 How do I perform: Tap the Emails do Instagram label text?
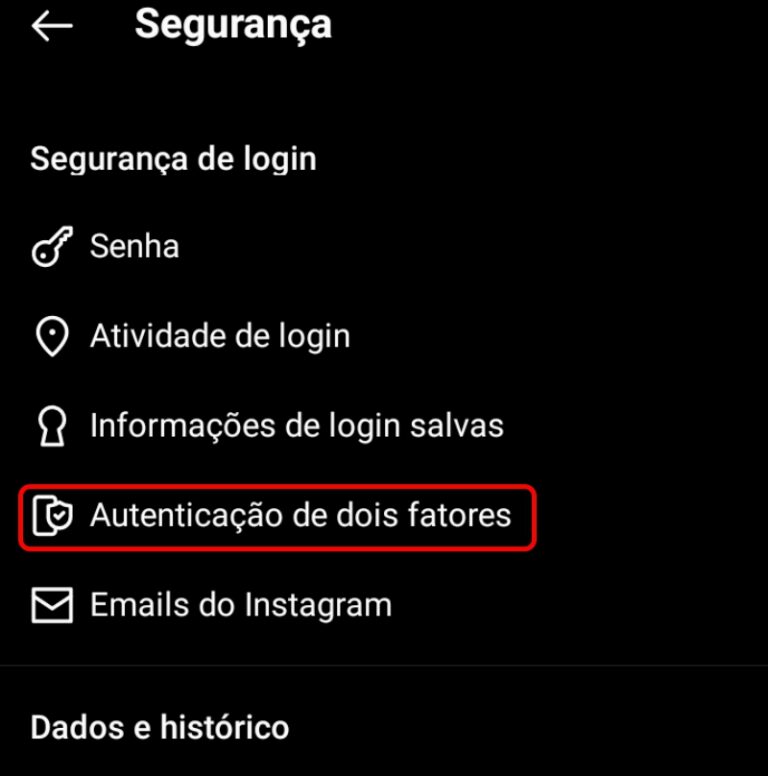click(240, 604)
